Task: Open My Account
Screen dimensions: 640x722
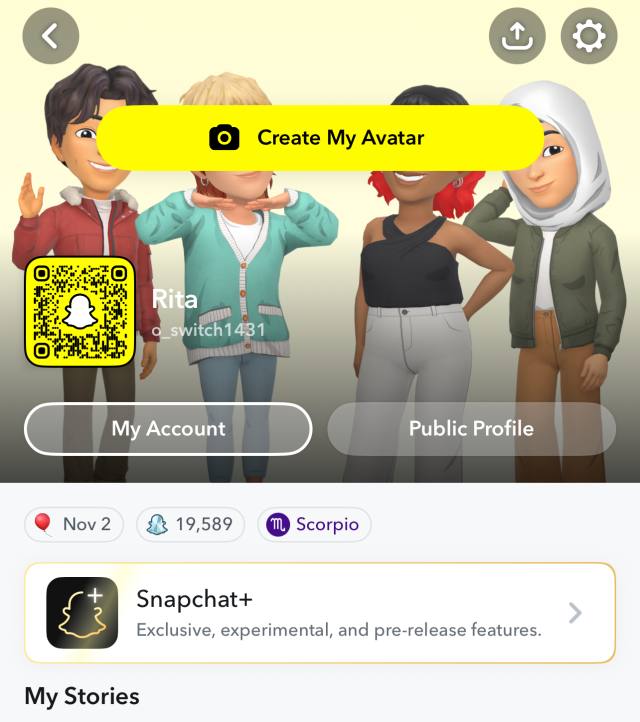Action: click(168, 429)
